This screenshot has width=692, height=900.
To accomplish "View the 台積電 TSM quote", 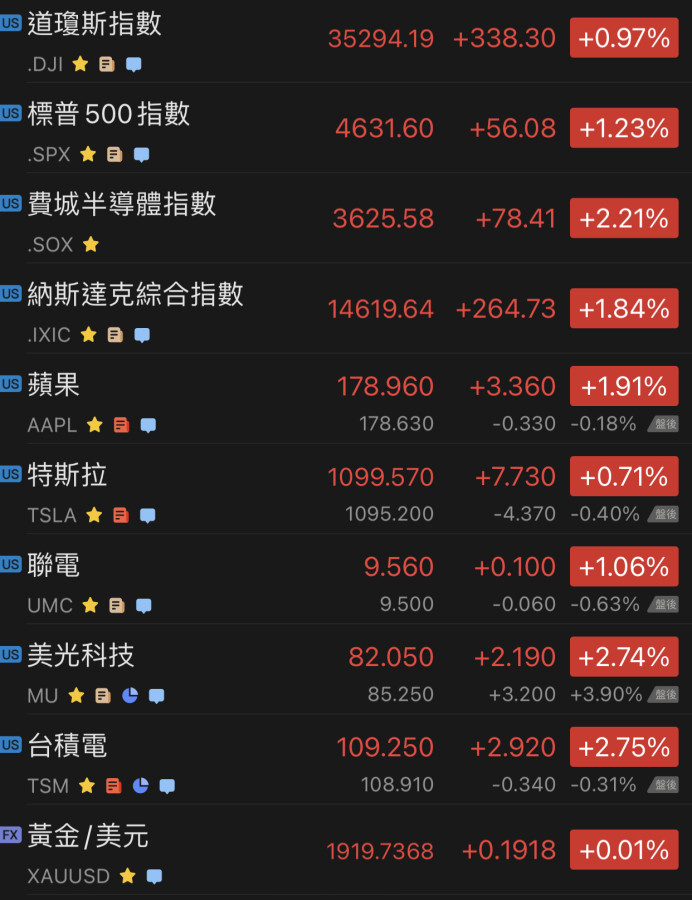I will click(68, 746).
